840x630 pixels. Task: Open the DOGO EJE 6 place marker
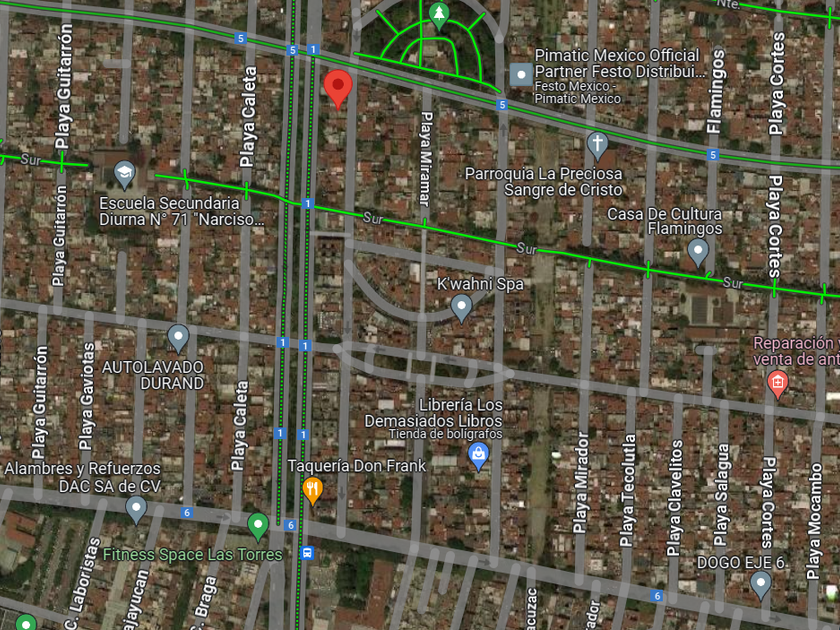760,583
